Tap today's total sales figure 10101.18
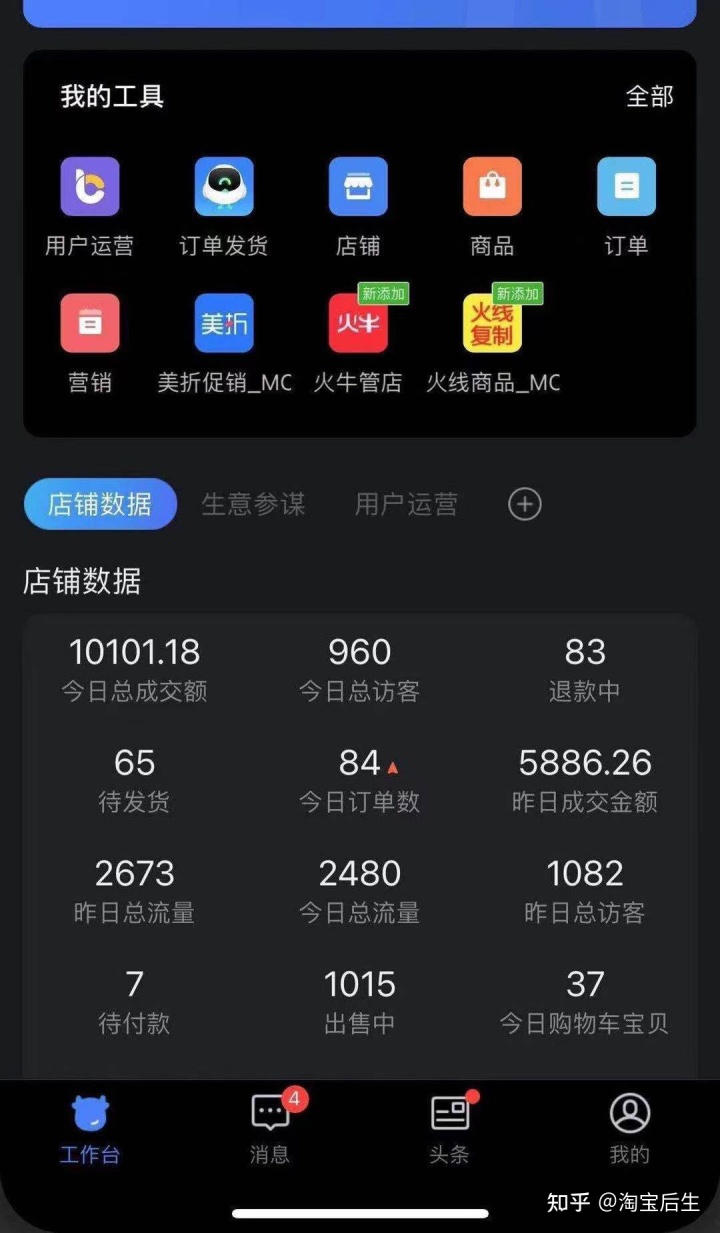Viewport: 720px width, 1233px height. [134, 651]
